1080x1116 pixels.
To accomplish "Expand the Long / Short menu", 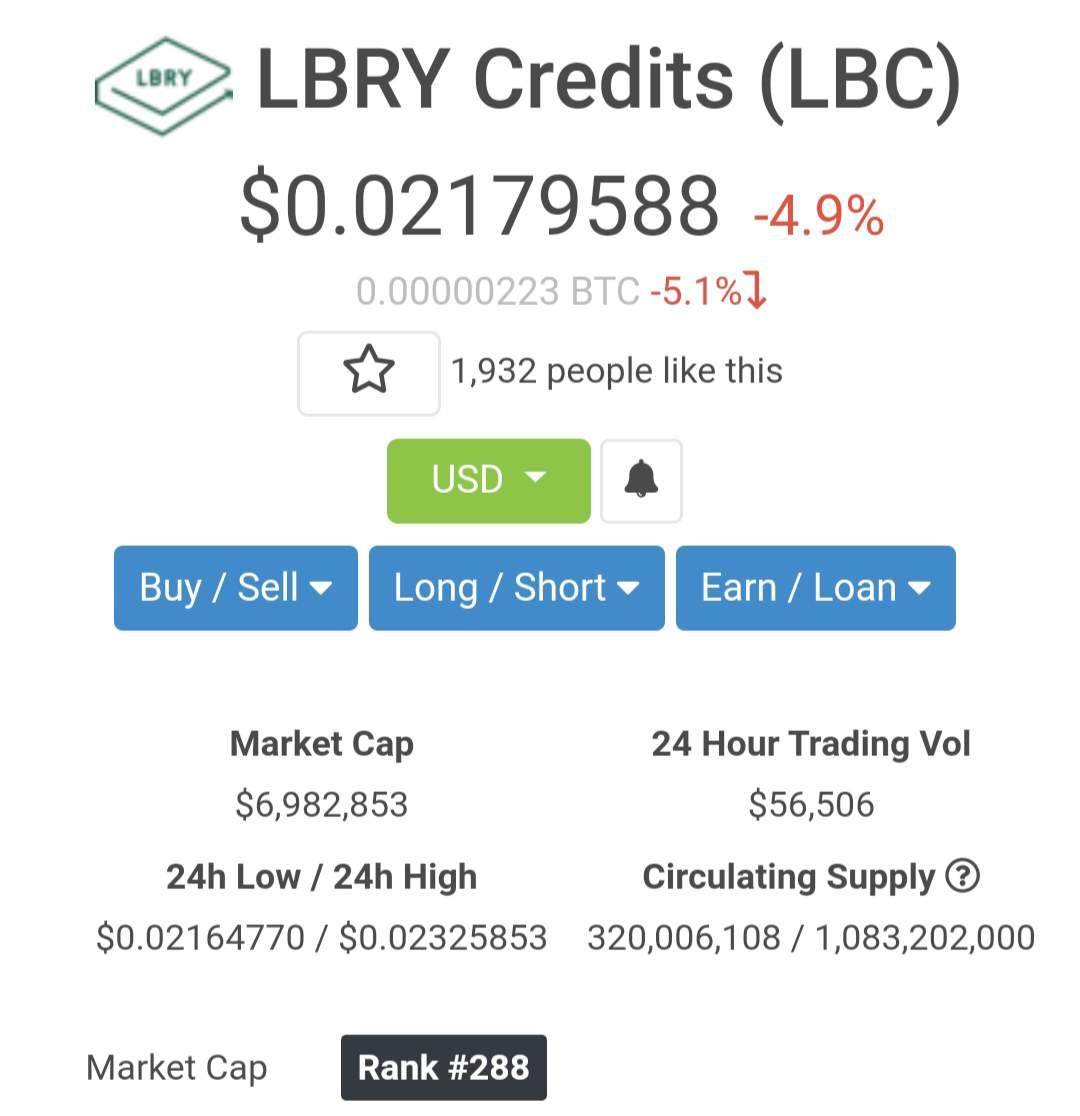I will coord(516,588).
